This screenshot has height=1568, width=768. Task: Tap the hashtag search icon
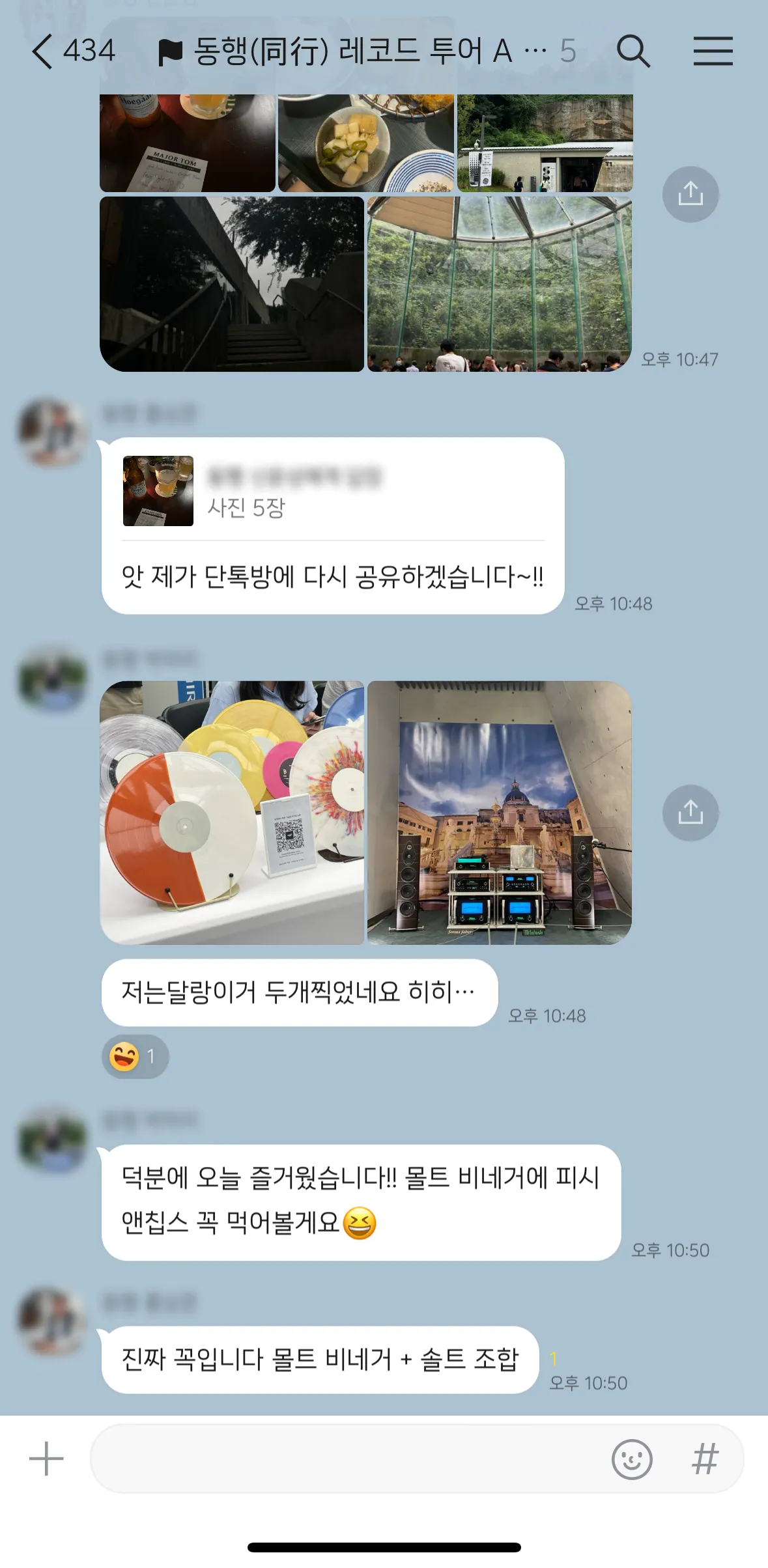tap(705, 1459)
